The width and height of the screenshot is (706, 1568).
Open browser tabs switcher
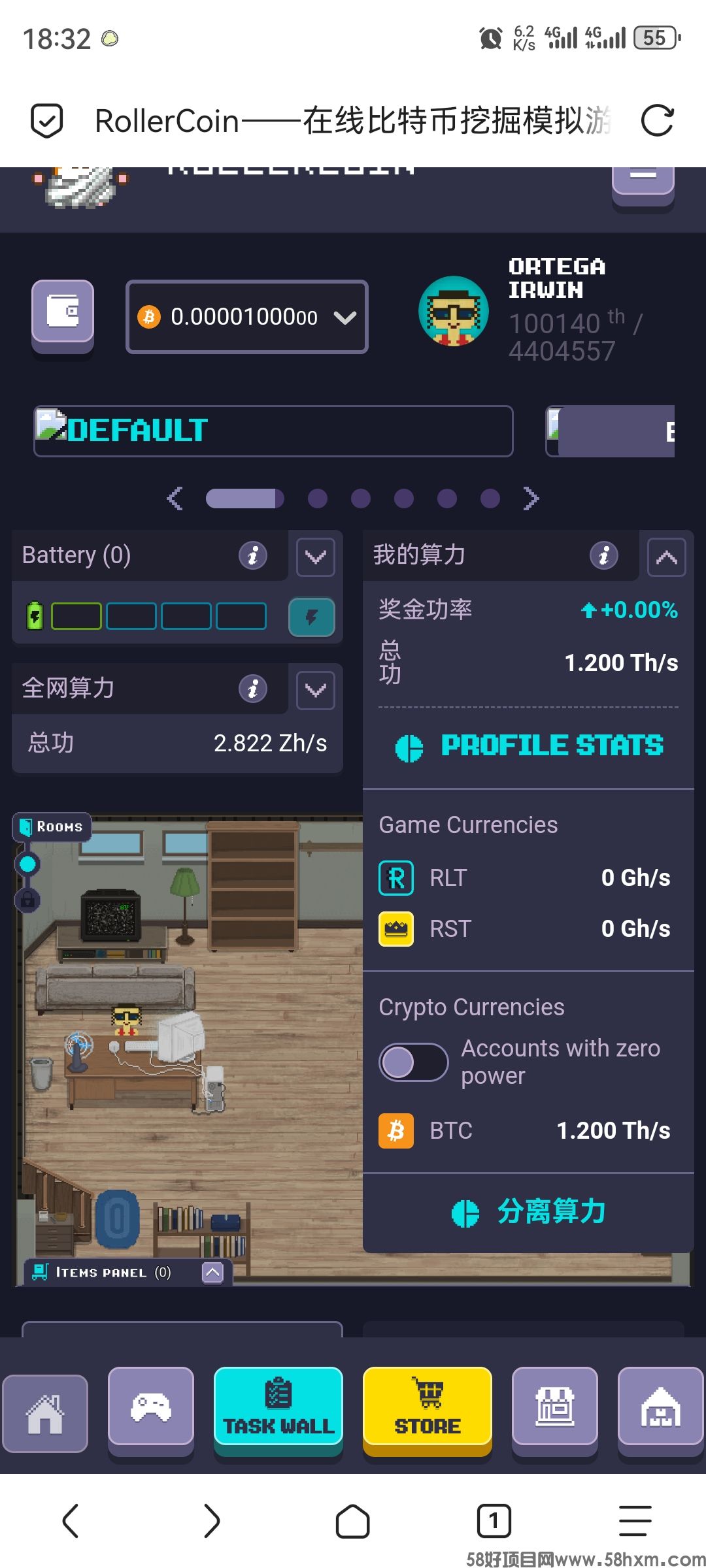pyautogui.click(x=494, y=1521)
